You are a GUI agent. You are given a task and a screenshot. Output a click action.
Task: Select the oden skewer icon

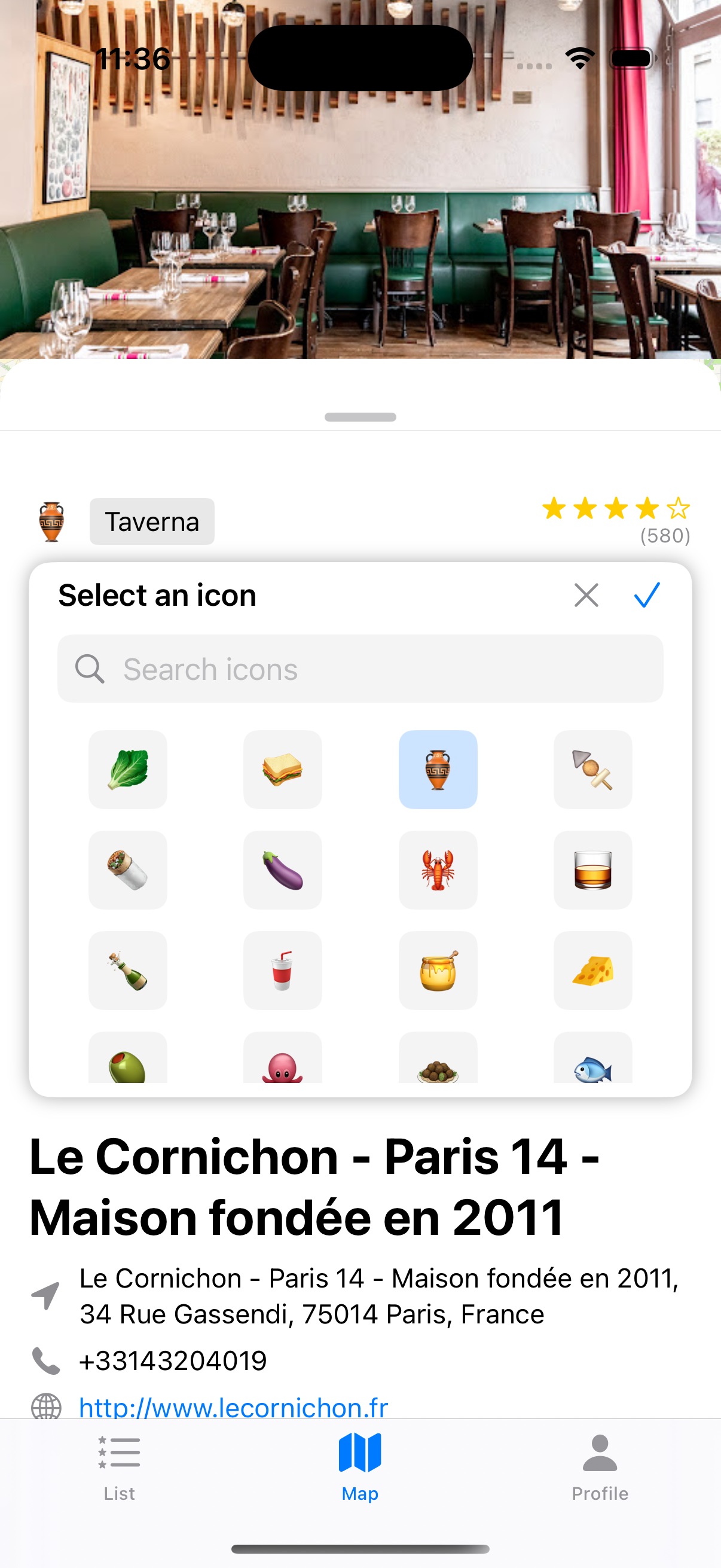coord(592,770)
